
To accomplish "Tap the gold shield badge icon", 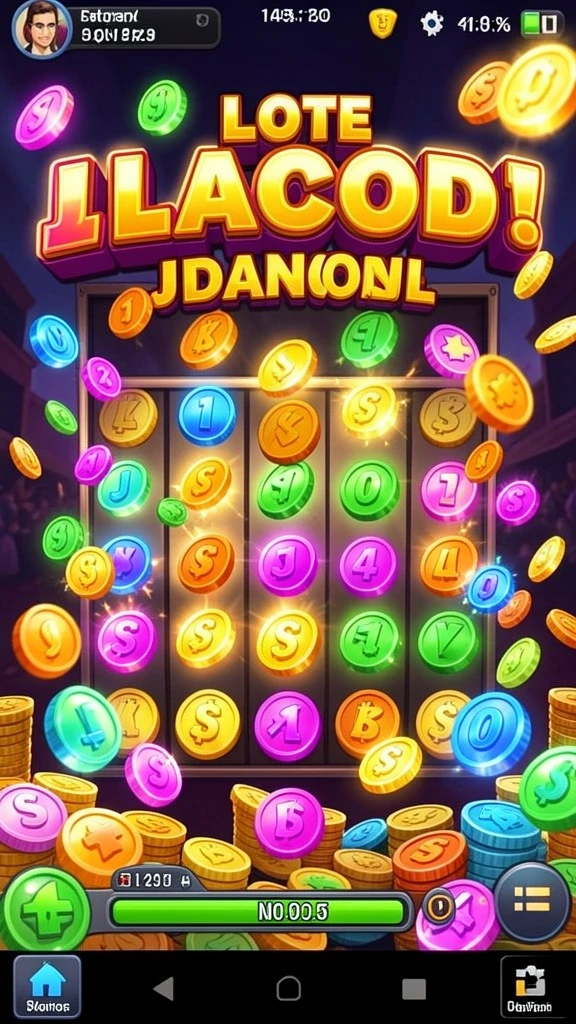I will (381, 23).
